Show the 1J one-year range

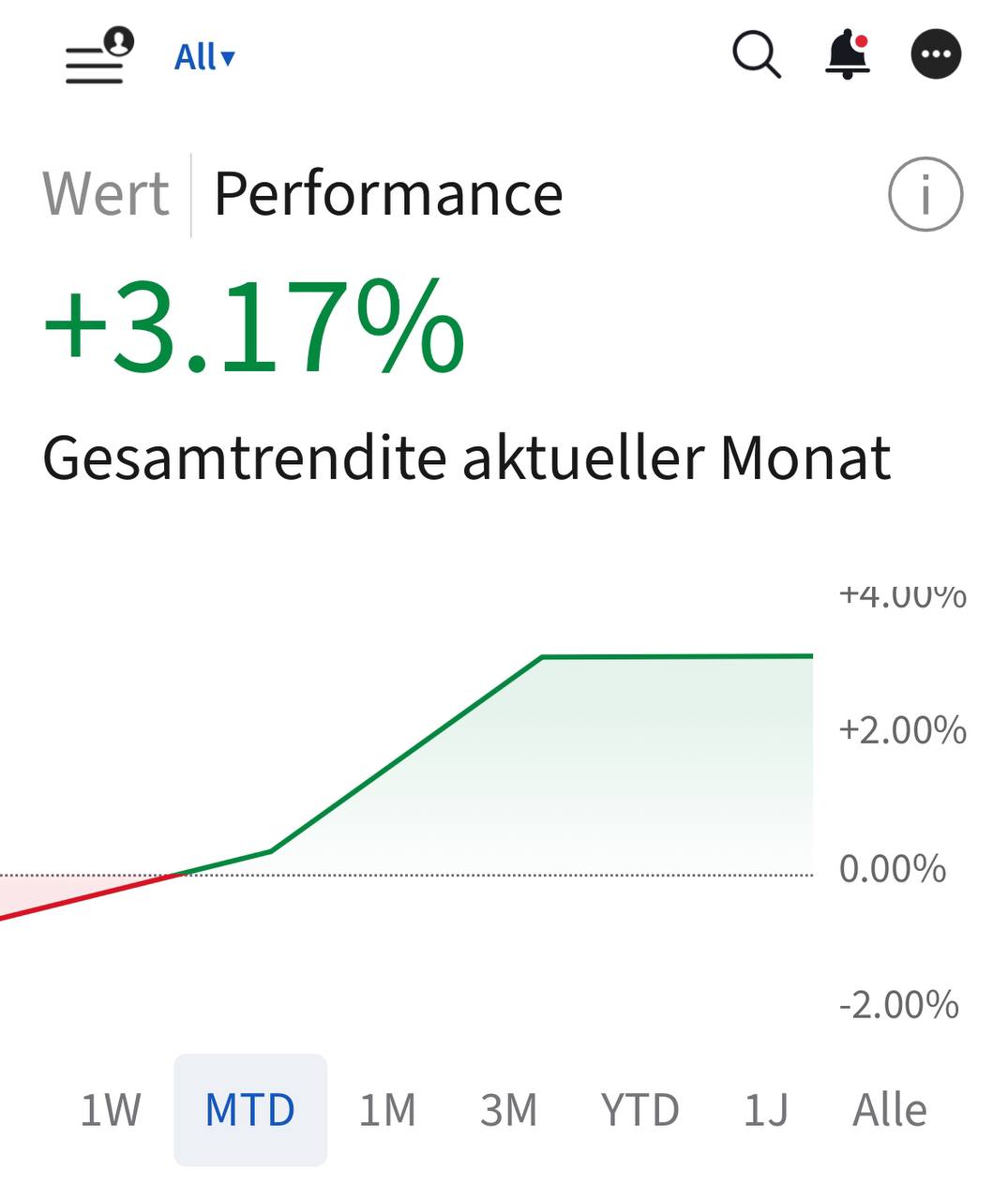pos(765,1110)
